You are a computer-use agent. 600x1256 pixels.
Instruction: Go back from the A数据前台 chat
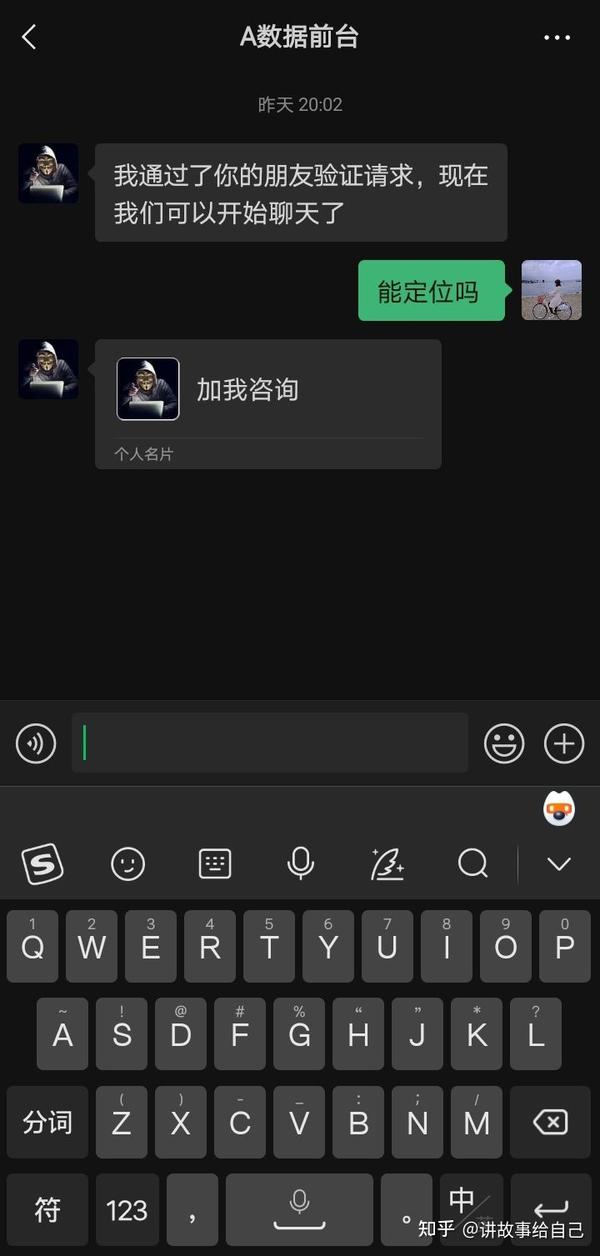(x=29, y=38)
